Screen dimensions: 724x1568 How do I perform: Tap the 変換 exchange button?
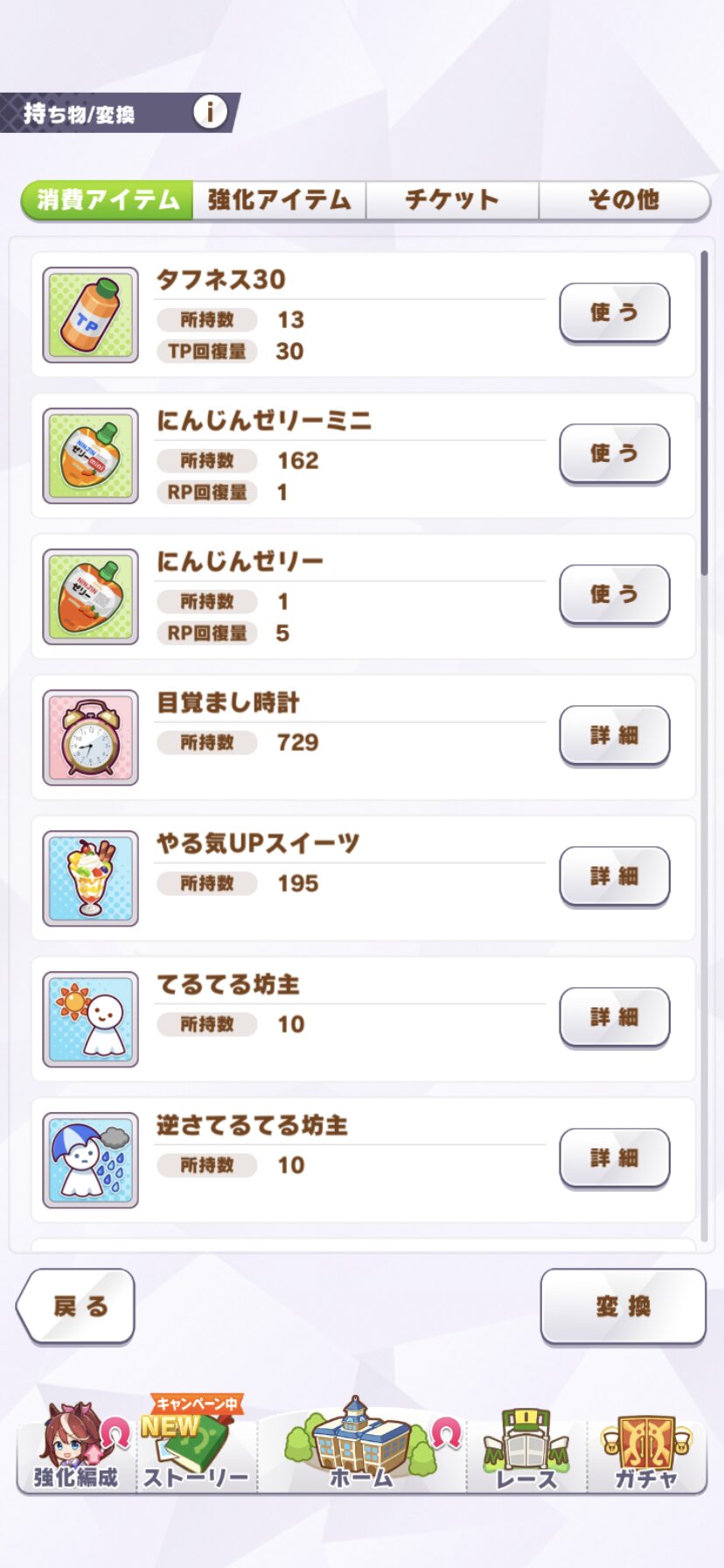click(x=623, y=1306)
